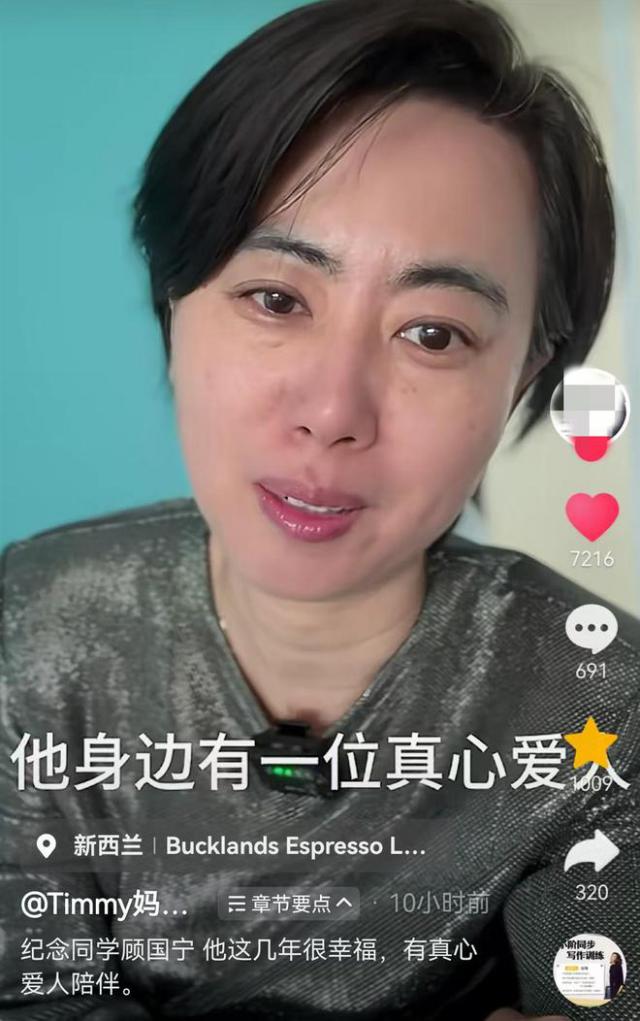Share this video using the arrow icon
The image size is (640, 1021).
click(591, 853)
